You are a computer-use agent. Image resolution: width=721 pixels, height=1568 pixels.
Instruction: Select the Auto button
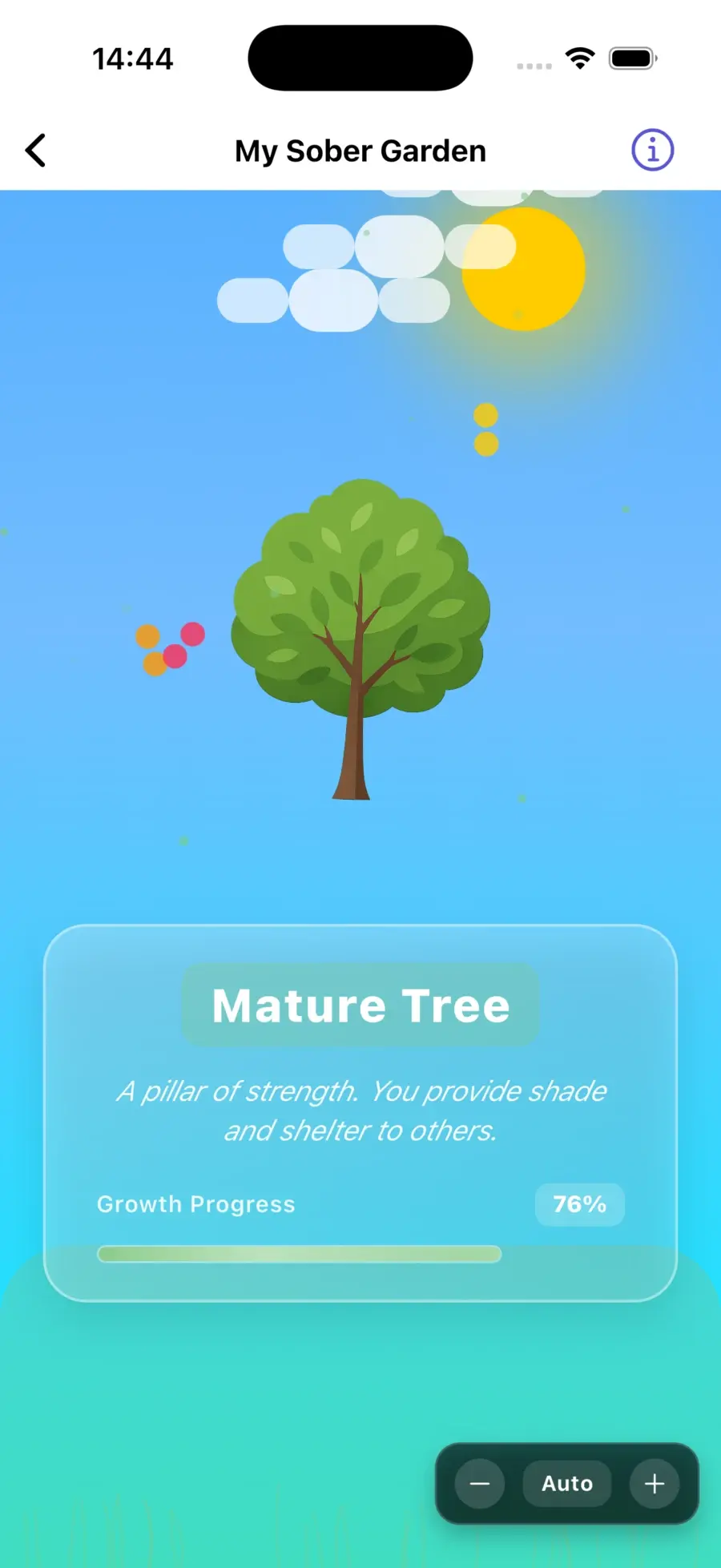point(566,1484)
